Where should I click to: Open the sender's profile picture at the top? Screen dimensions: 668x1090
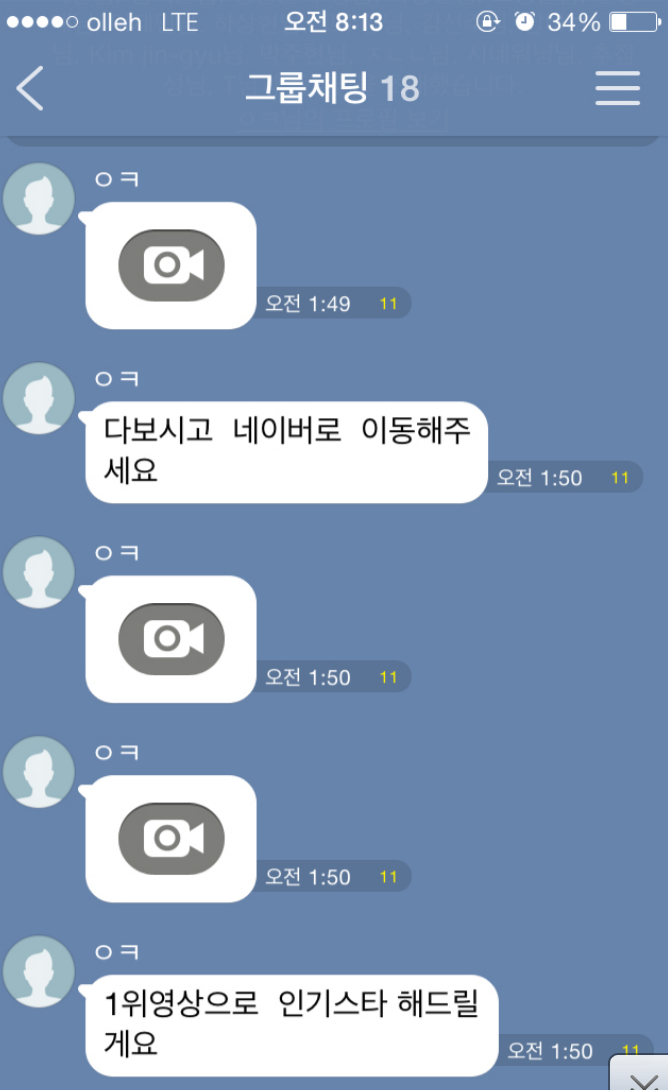click(x=39, y=199)
